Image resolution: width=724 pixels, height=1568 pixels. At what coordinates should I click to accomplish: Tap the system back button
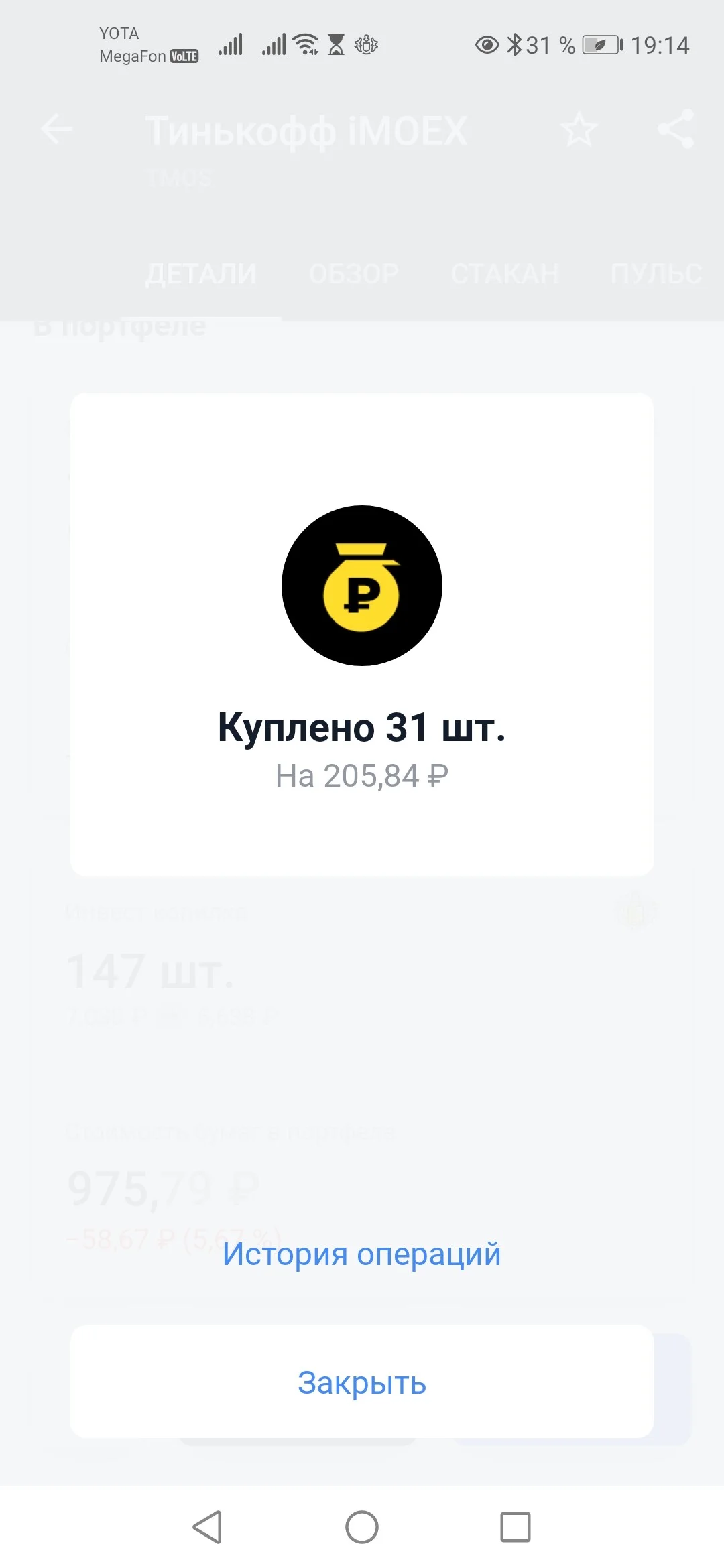pyautogui.click(x=207, y=1527)
